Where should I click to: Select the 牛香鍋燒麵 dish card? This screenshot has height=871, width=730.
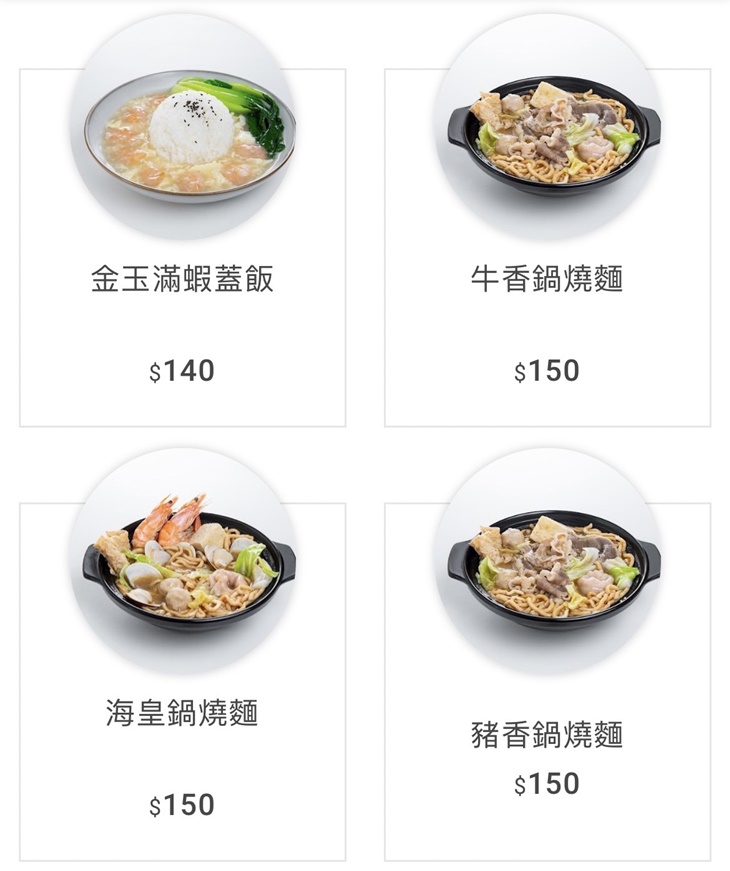coord(547,279)
